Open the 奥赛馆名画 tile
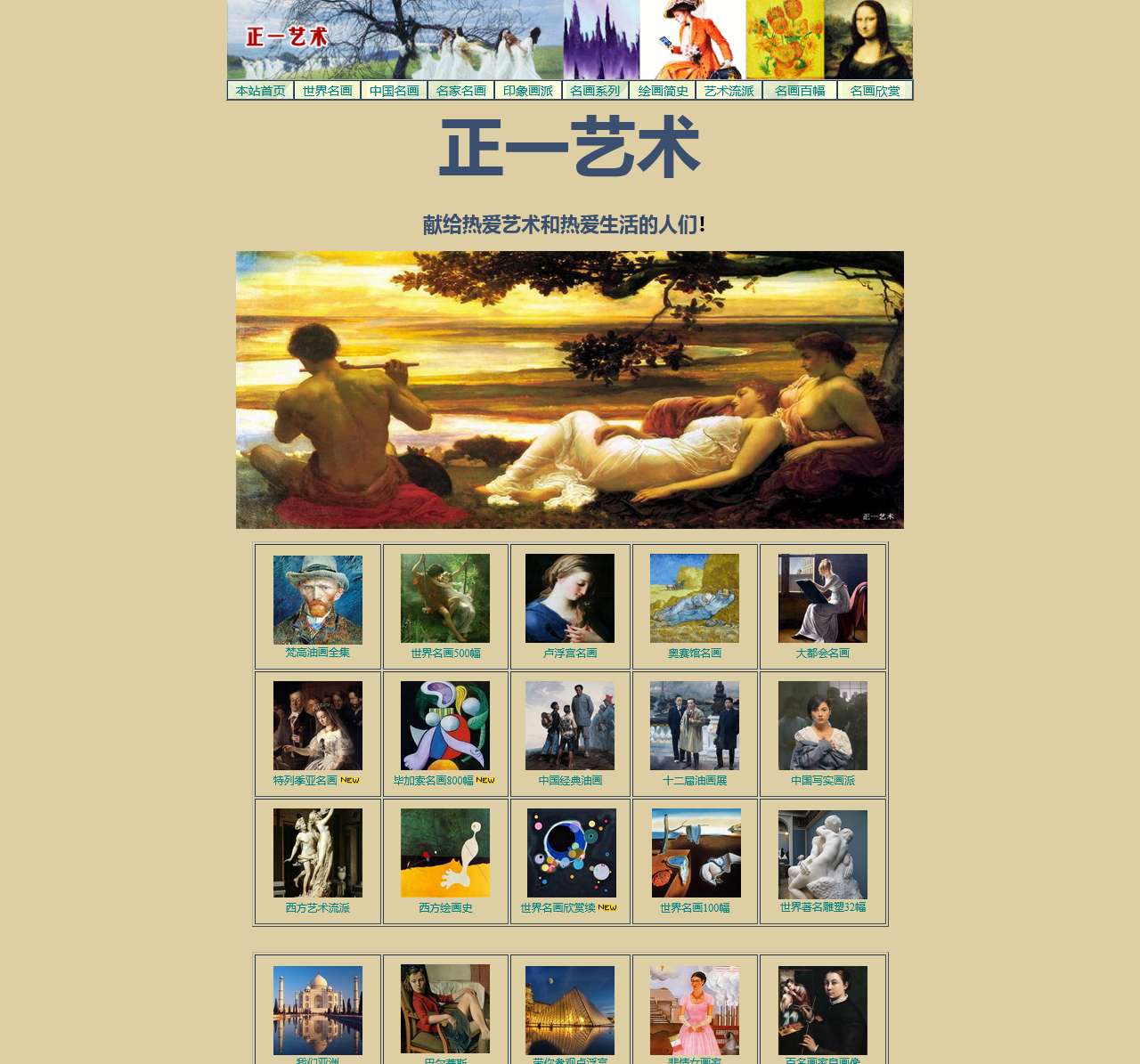 click(x=695, y=598)
